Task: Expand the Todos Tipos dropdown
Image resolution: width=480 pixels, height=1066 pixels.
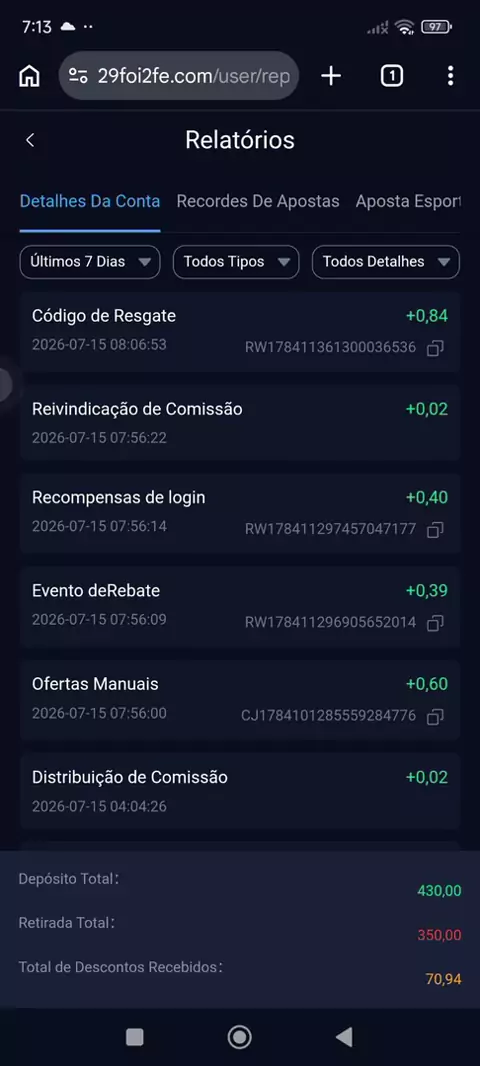Action: [x=236, y=262]
